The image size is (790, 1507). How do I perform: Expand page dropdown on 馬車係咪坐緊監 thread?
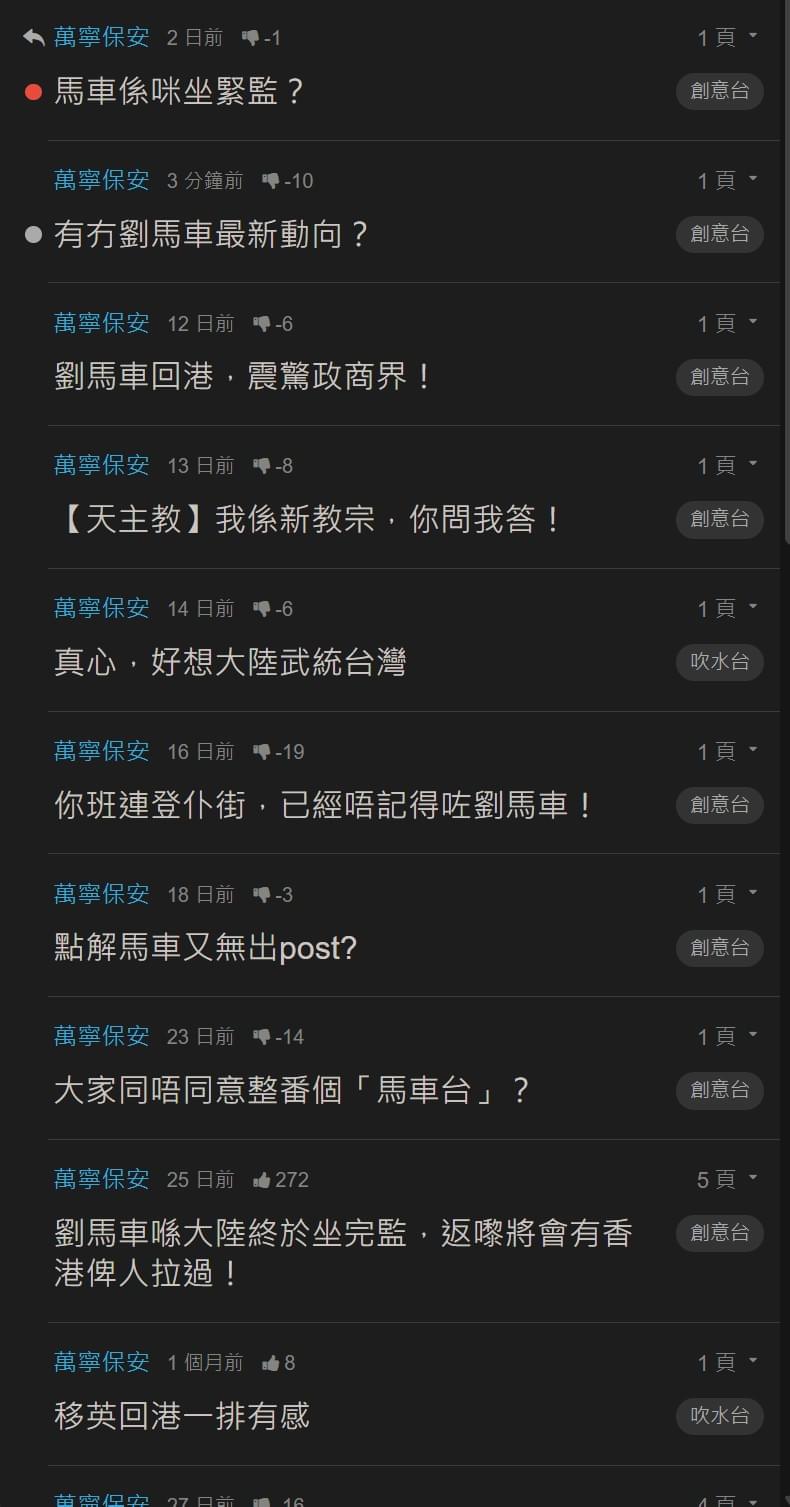pyautogui.click(x=727, y=38)
